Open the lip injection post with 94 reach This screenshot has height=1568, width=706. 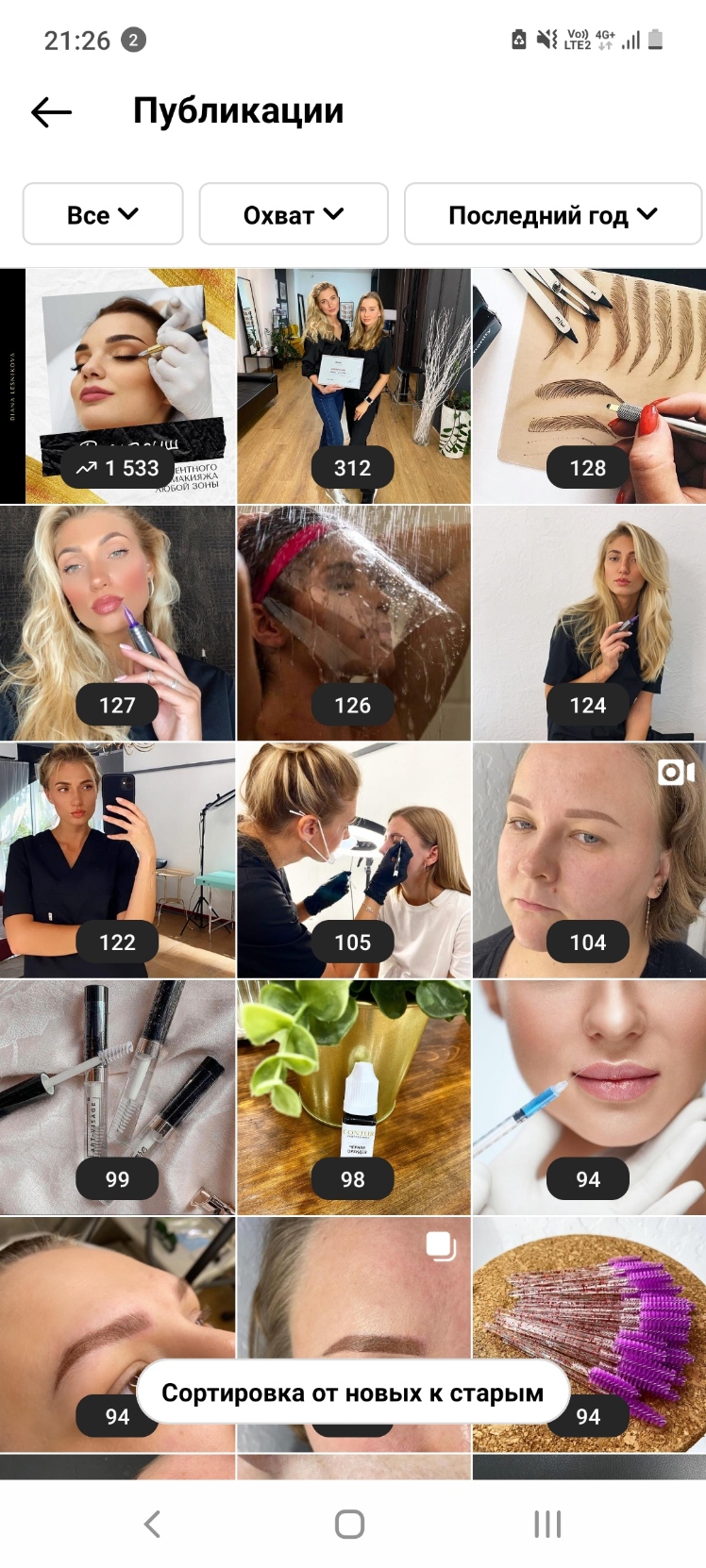[x=589, y=1096]
